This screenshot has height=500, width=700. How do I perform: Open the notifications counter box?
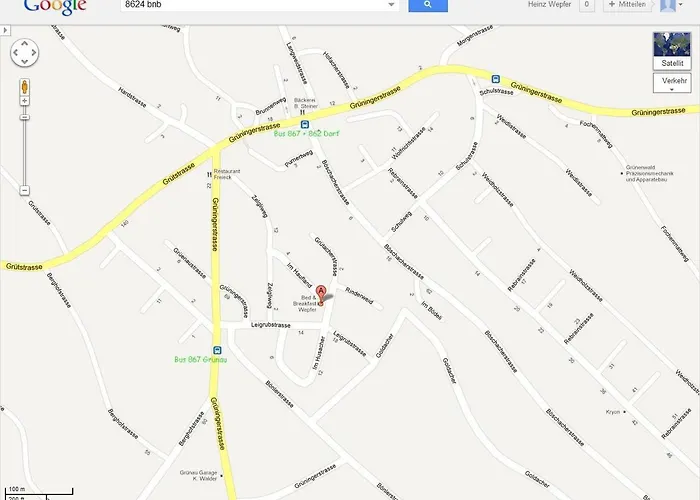587,5
